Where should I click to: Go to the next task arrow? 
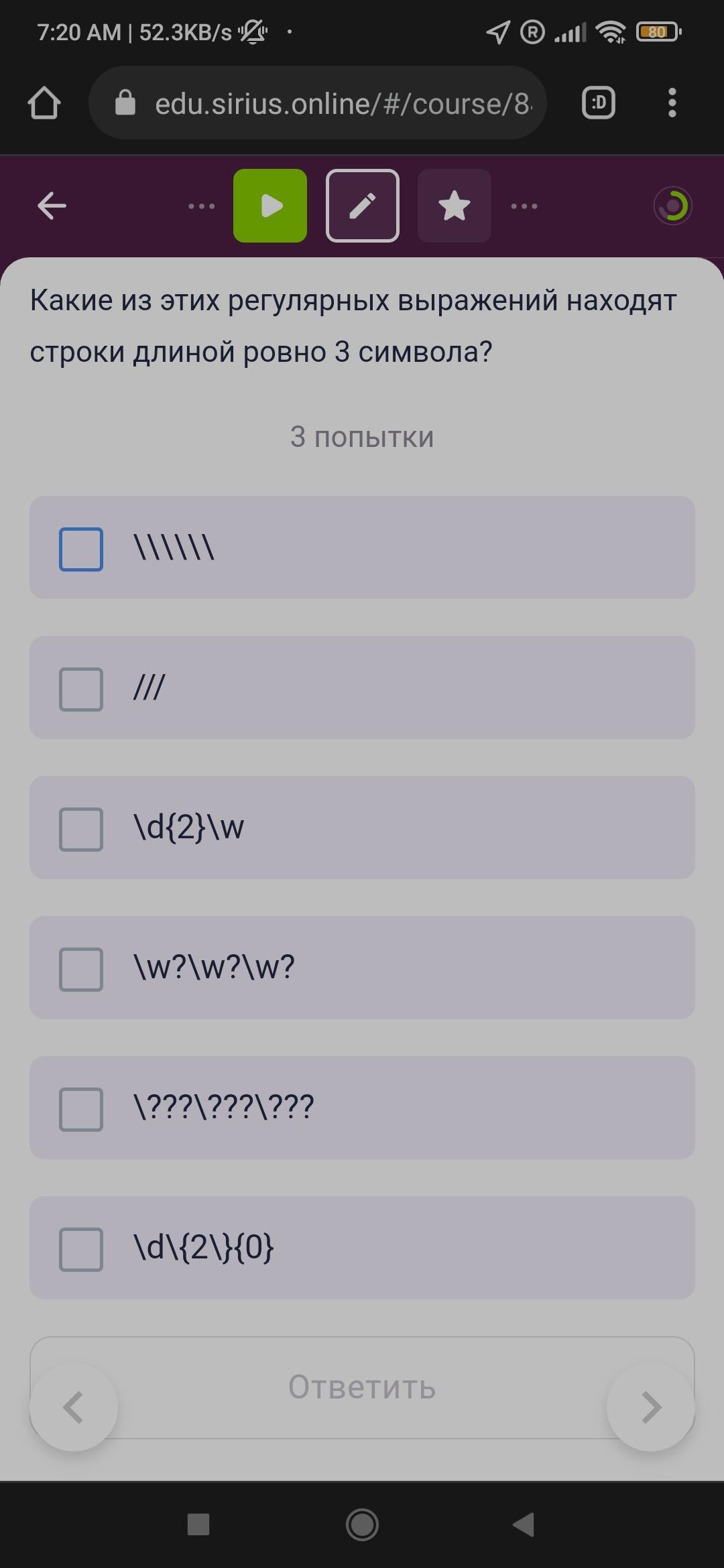click(x=650, y=1407)
